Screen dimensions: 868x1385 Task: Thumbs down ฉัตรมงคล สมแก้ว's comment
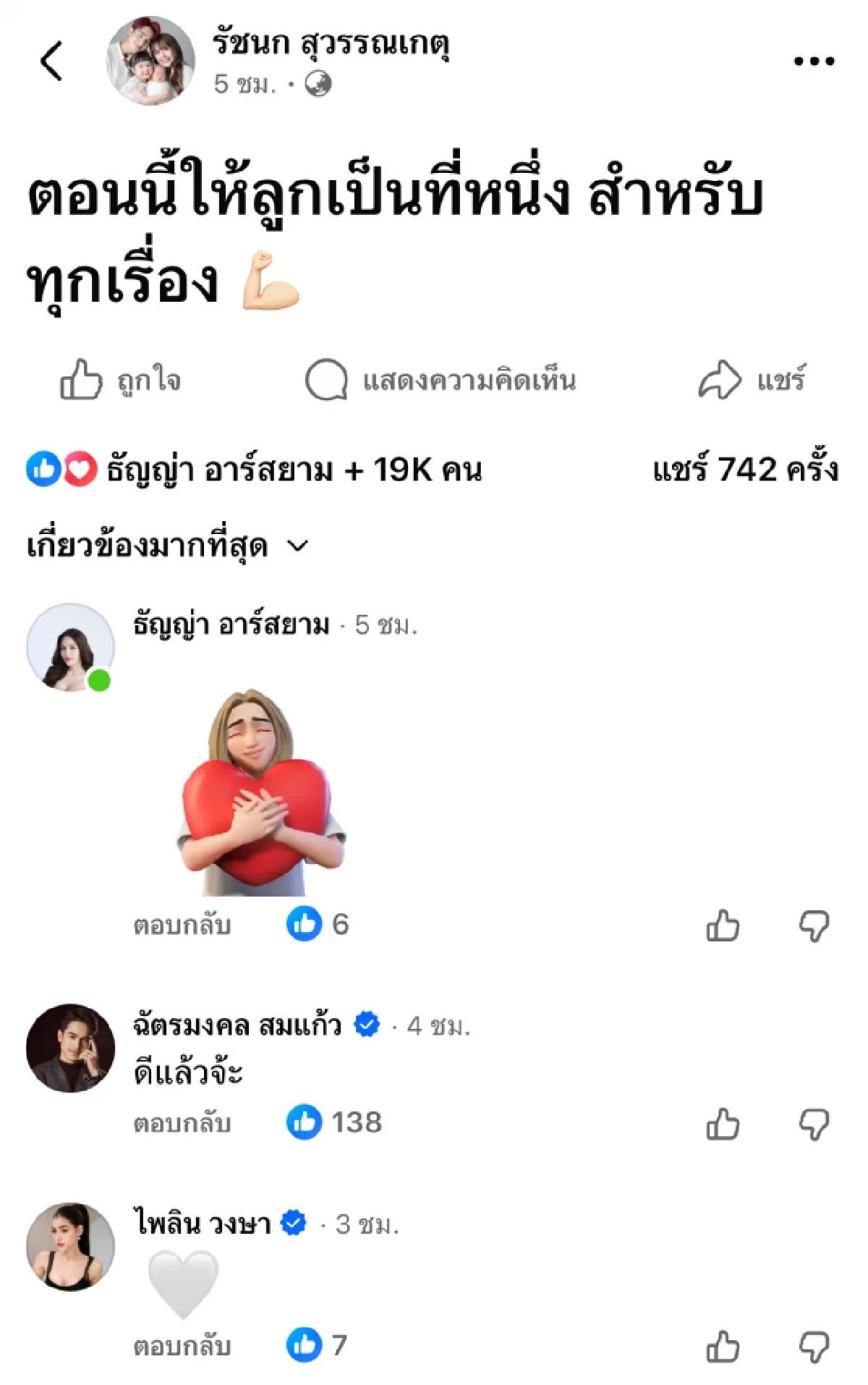pos(814,1124)
